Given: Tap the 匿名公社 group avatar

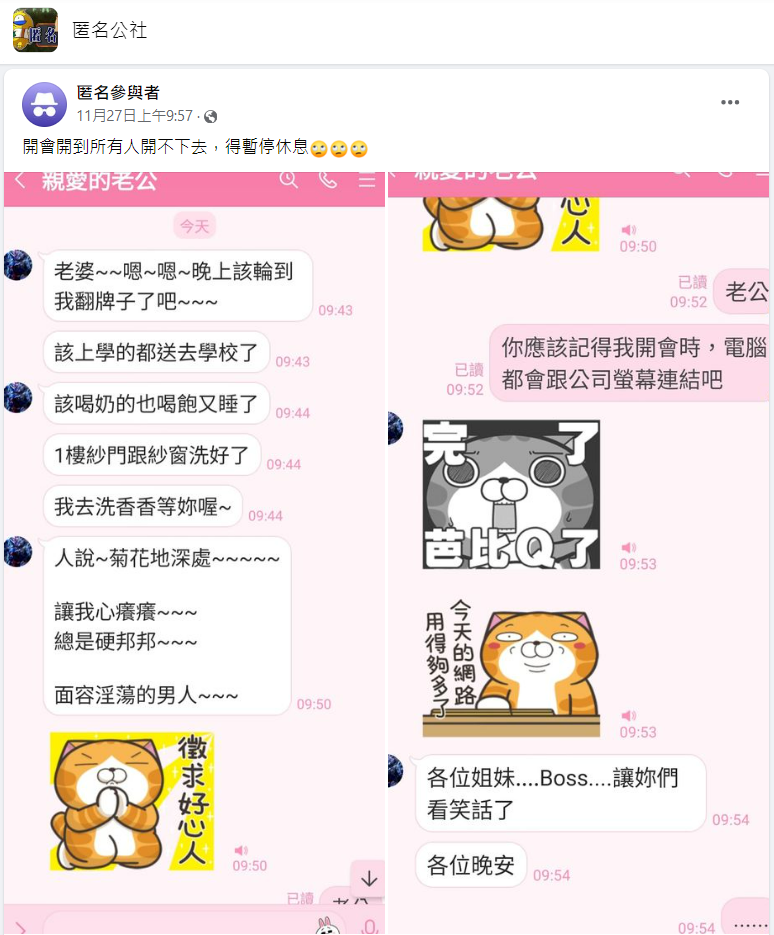Looking at the screenshot, I should 35,30.
